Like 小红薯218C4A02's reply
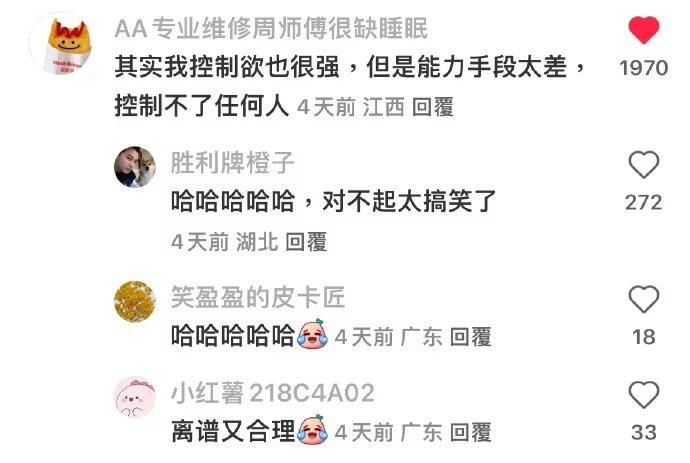Image resolution: width=690 pixels, height=463 pixels. tap(643, 395)
